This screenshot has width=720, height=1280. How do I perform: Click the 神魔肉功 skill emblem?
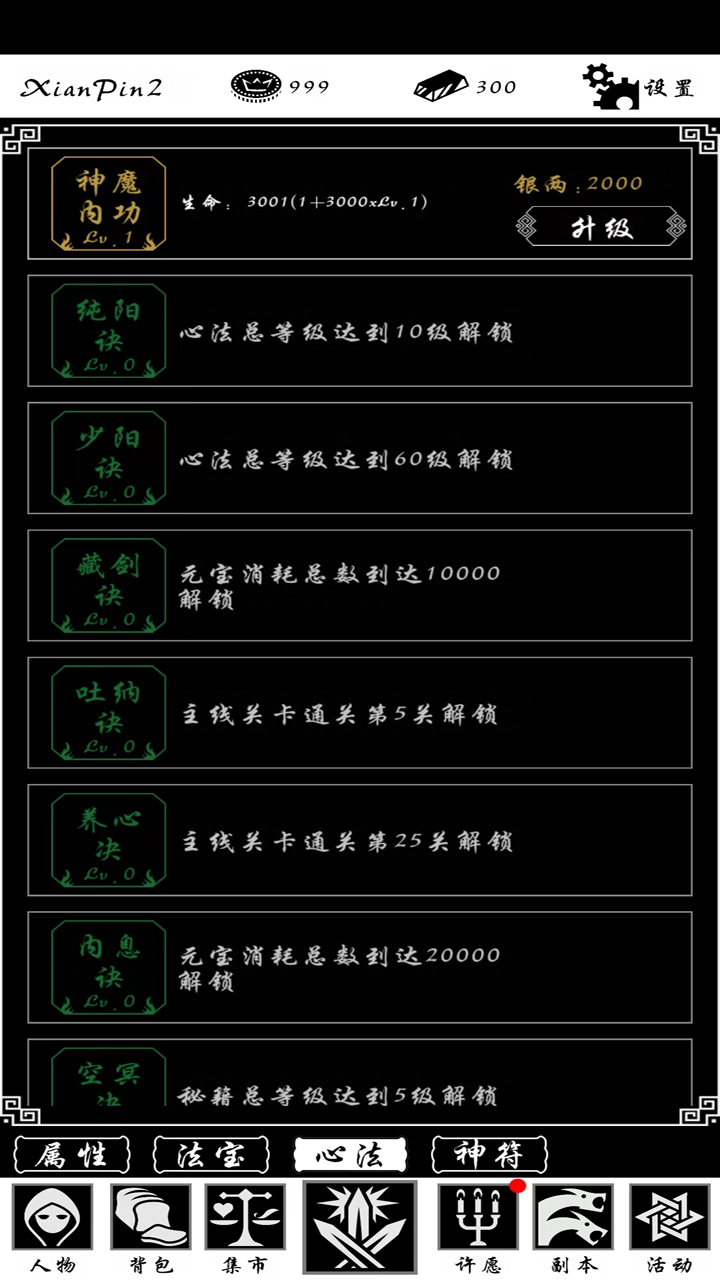[x=107, y=203]
